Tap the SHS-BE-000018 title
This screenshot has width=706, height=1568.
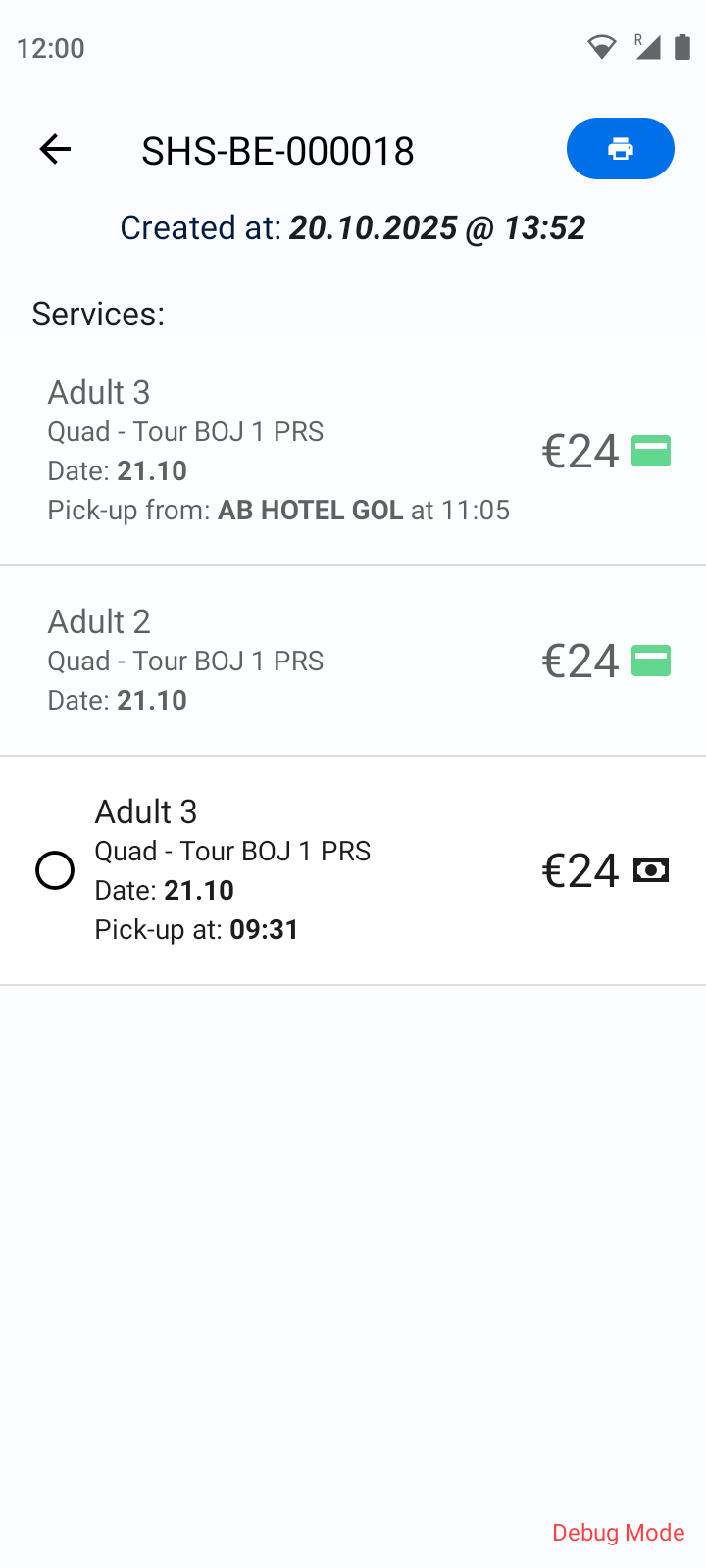click(x=278, y=149)
